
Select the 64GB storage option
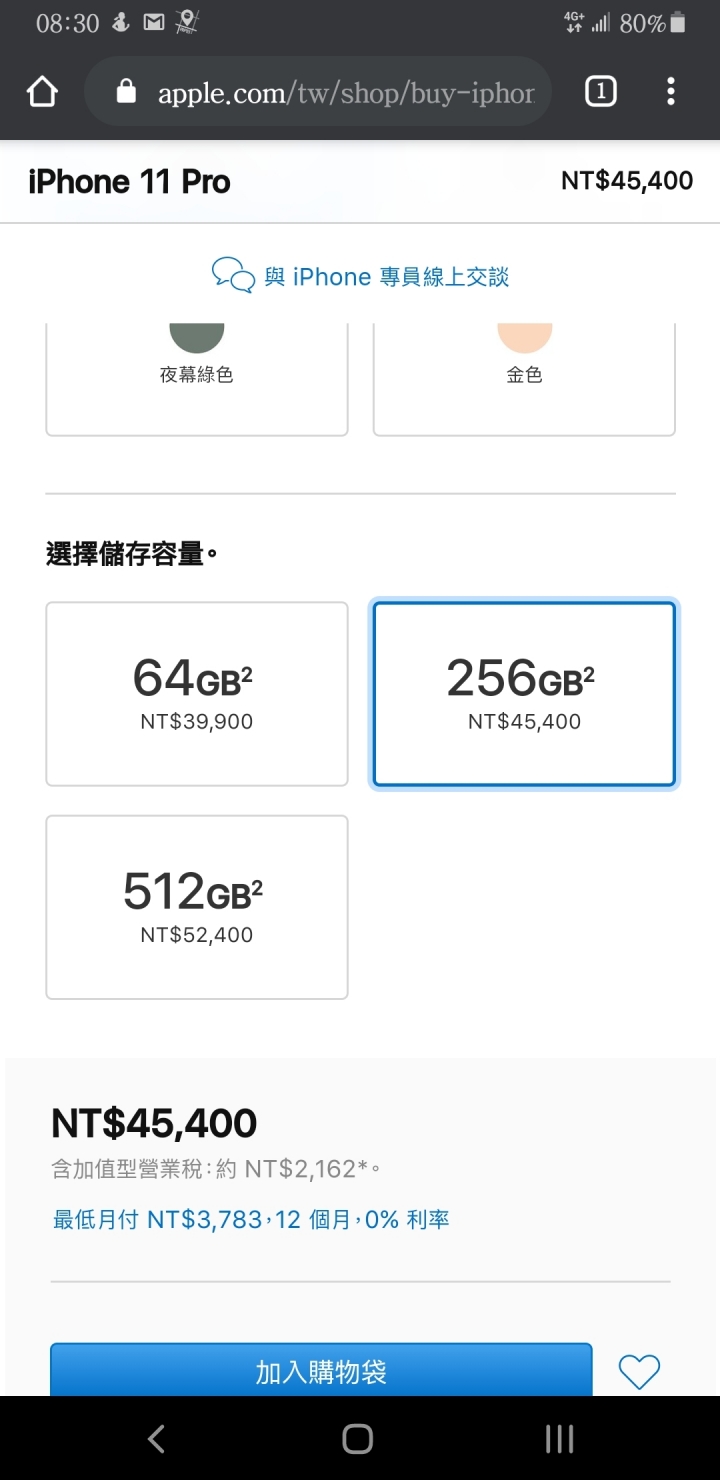click(x=197, y=694)
